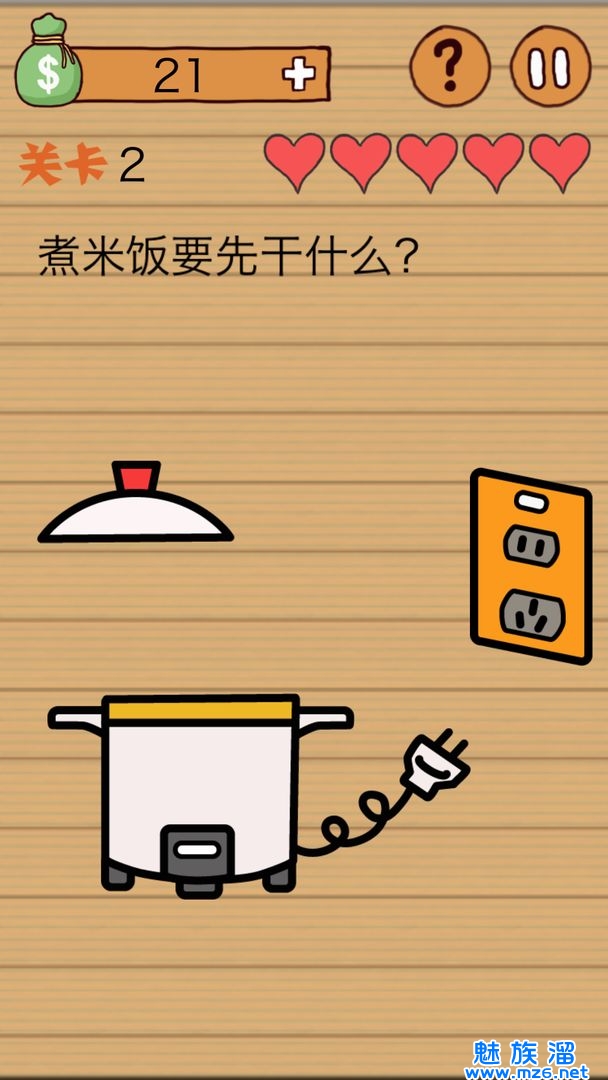Tap the rice cooker pot
The width and height of the screenshot is (608, 1080).
click(x=200, y=790)
